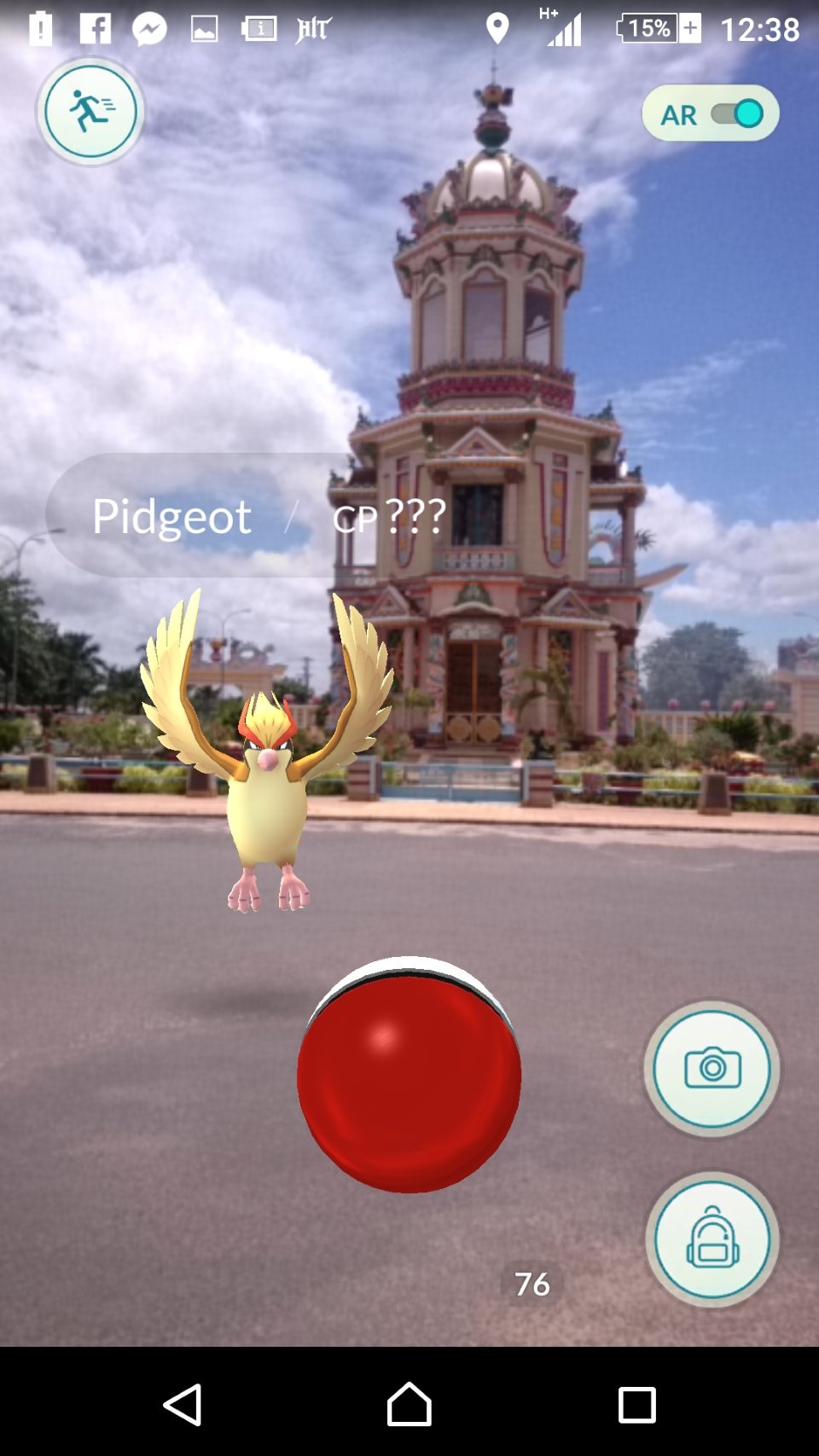Go back with the system back button

point(183,1404)
